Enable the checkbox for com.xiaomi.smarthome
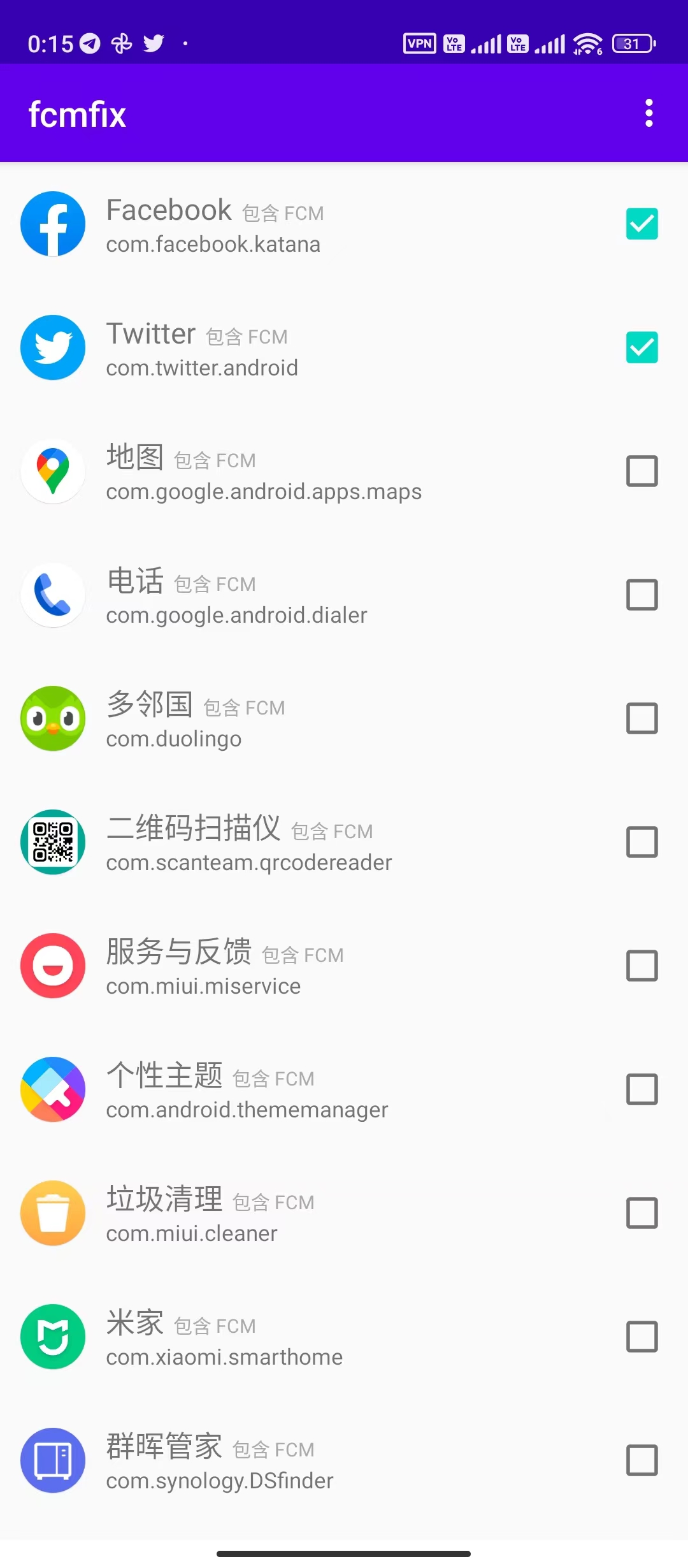 coord(641,1337)
